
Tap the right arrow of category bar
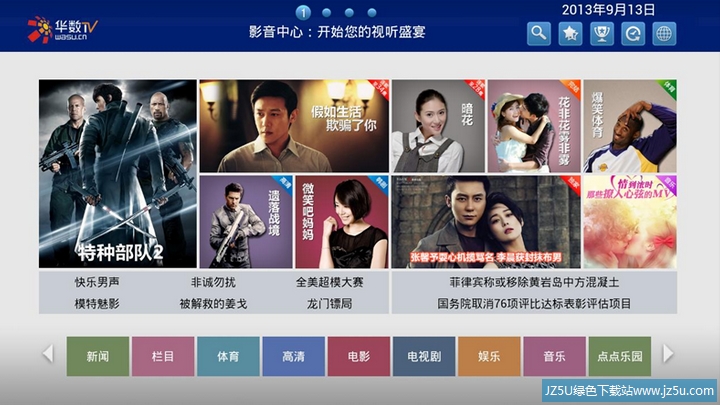pyautogui.click(x=668, y=354)
